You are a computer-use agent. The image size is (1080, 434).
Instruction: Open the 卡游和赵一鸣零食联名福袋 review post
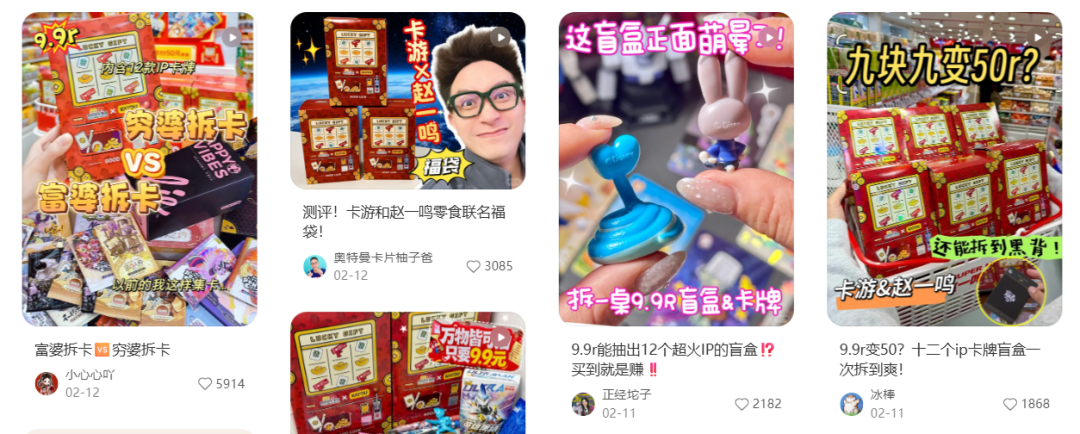tap(407, 100)
